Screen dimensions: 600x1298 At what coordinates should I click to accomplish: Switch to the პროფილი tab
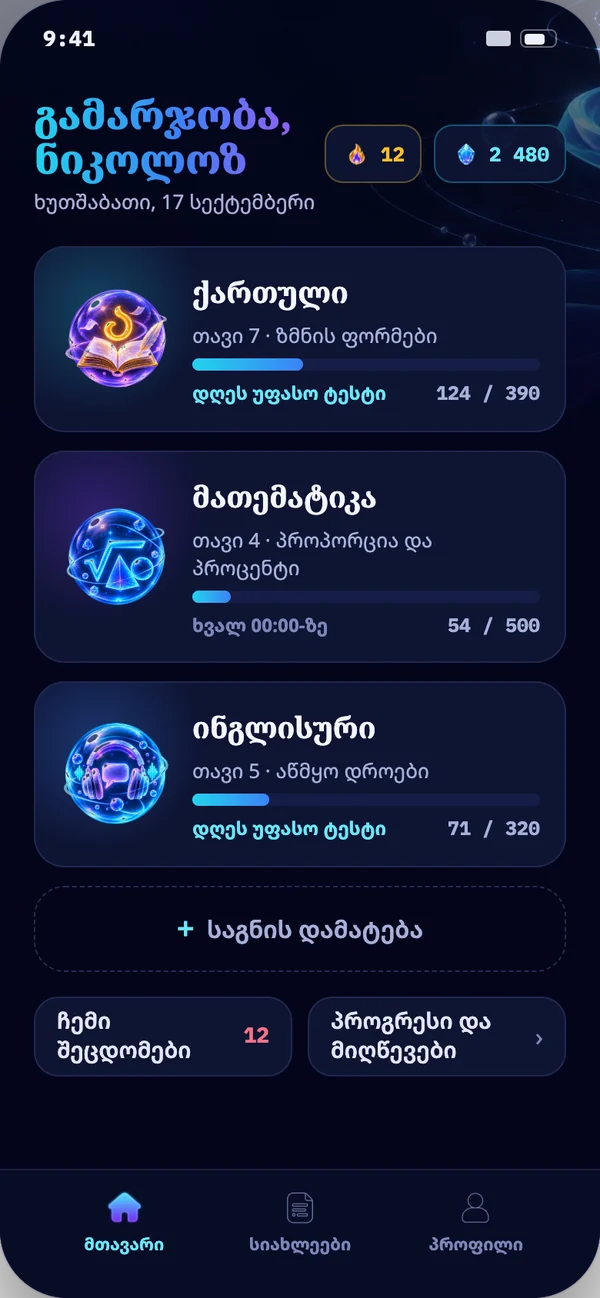coord(476,1222)
